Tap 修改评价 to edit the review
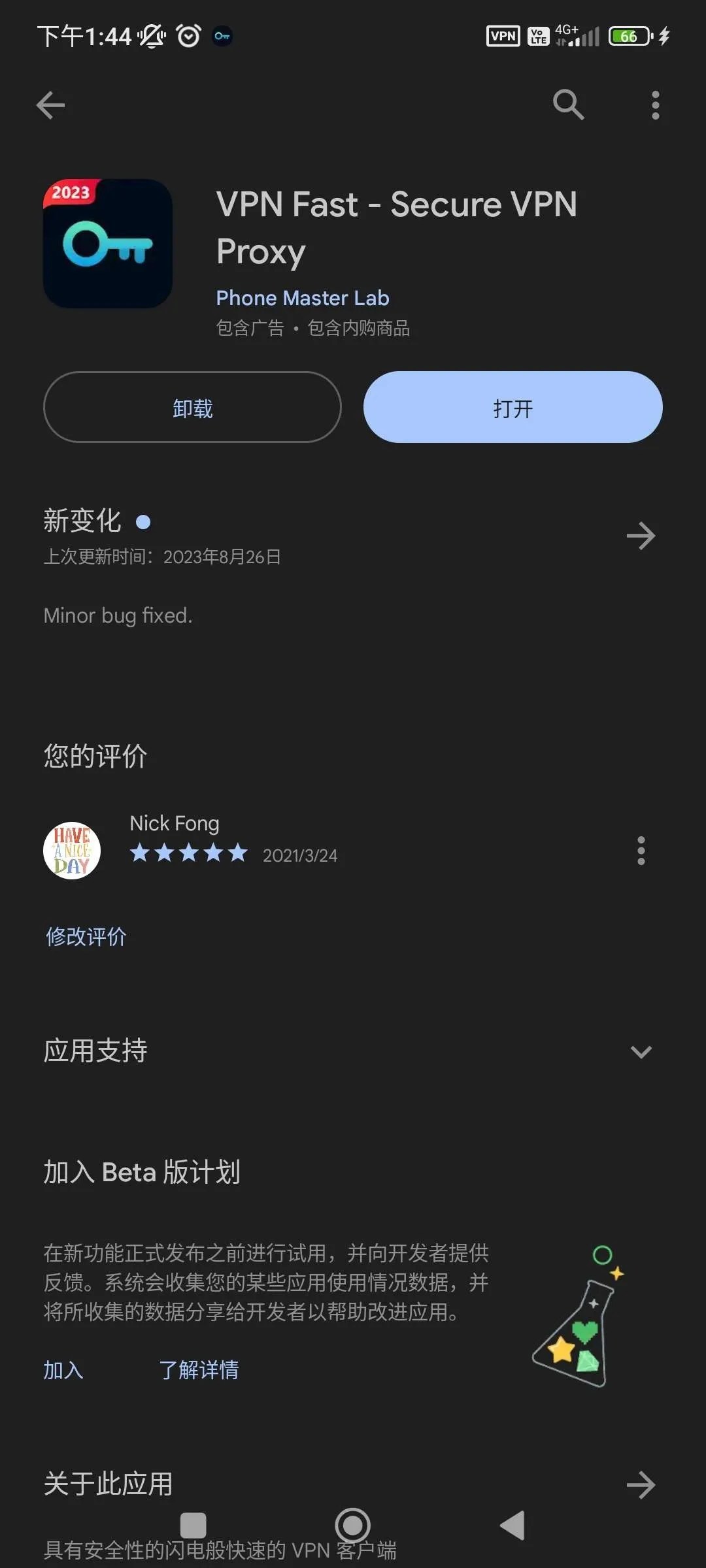 (x=86, y=937)
